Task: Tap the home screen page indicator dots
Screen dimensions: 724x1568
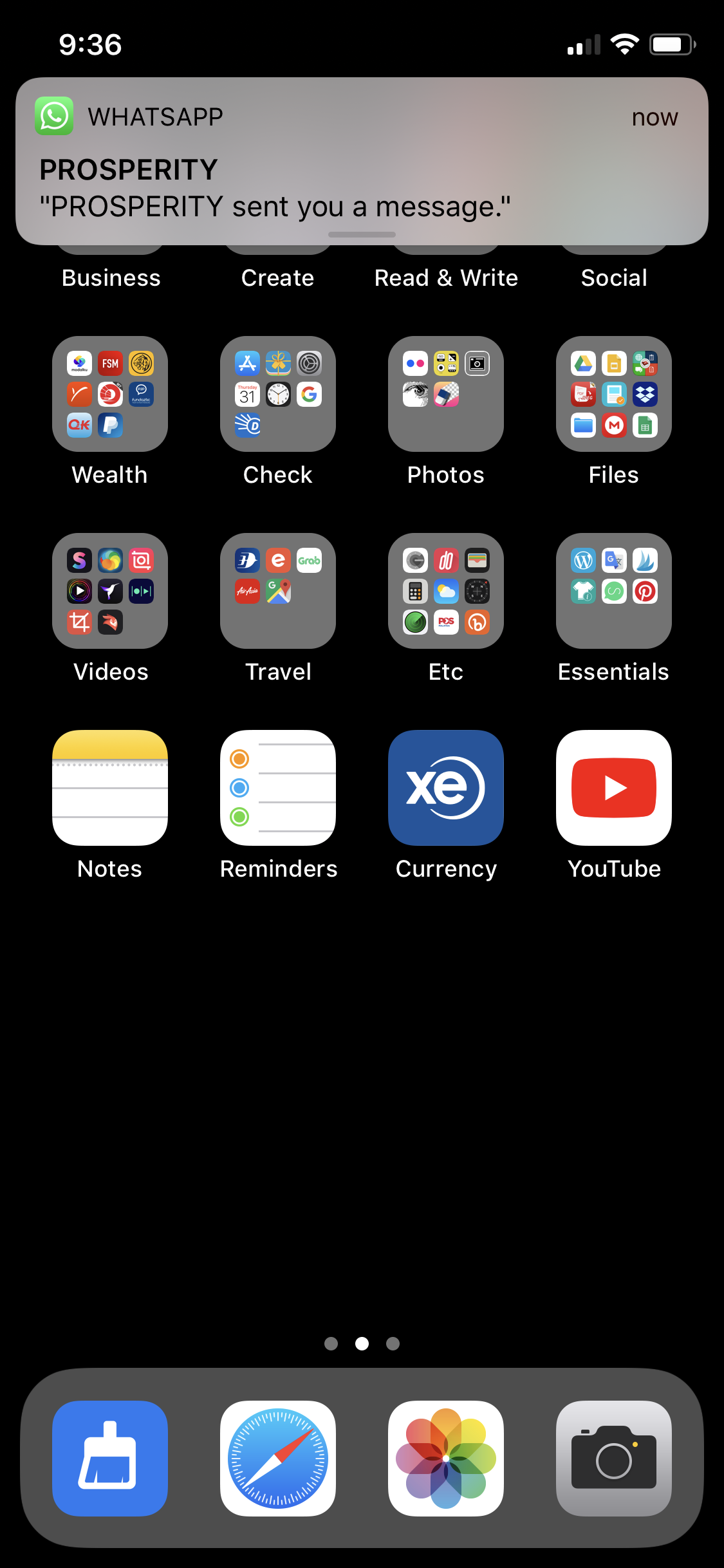Action: 362,1343
